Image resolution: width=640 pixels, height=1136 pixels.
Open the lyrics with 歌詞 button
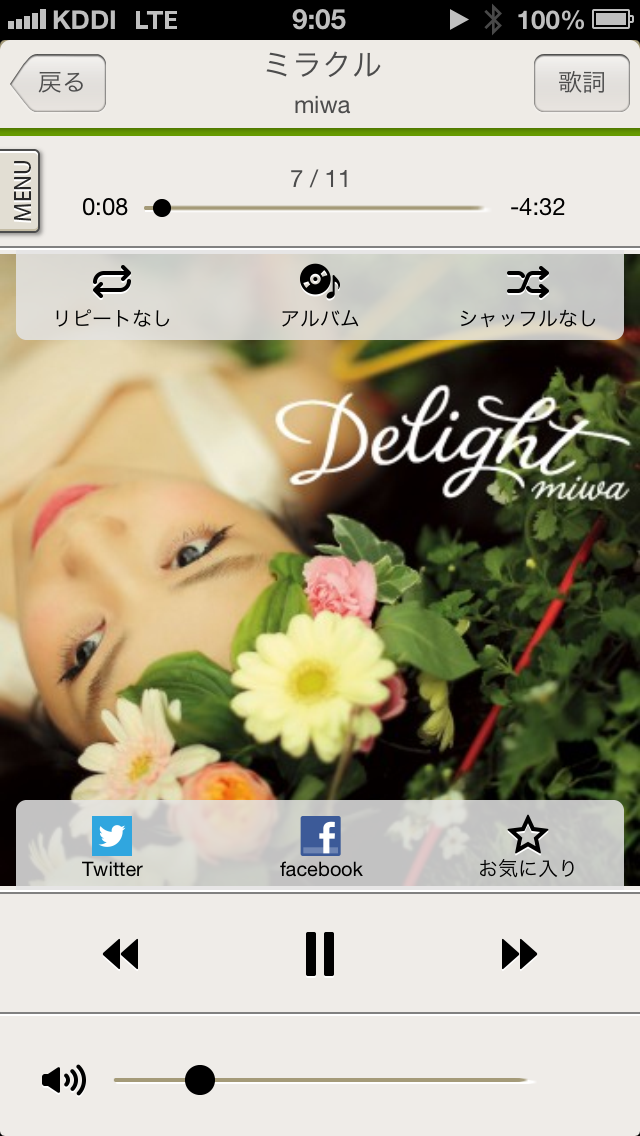point(581,83)
